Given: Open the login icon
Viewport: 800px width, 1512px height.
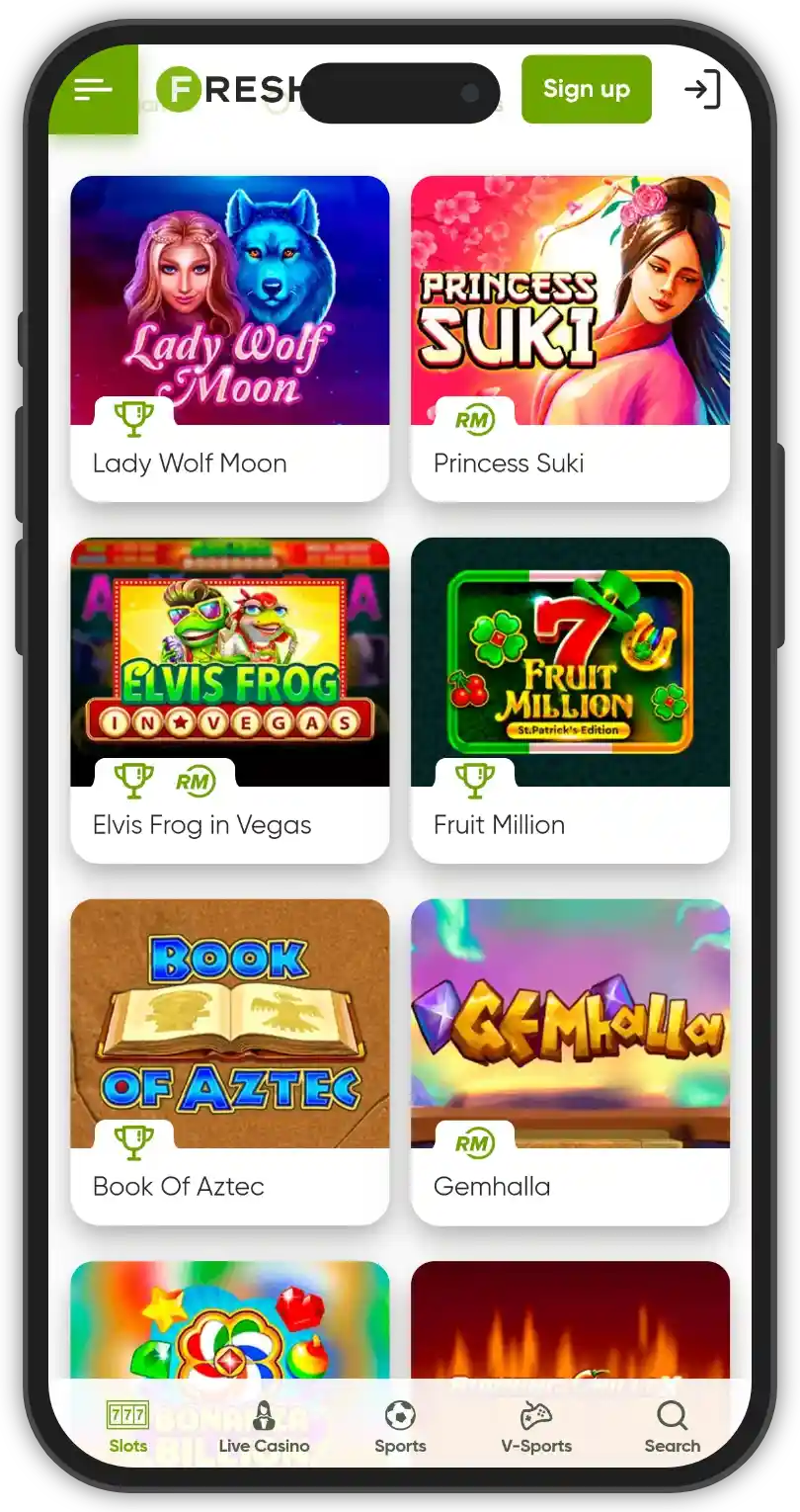Looking at the screenshot, I should [702, 90].
